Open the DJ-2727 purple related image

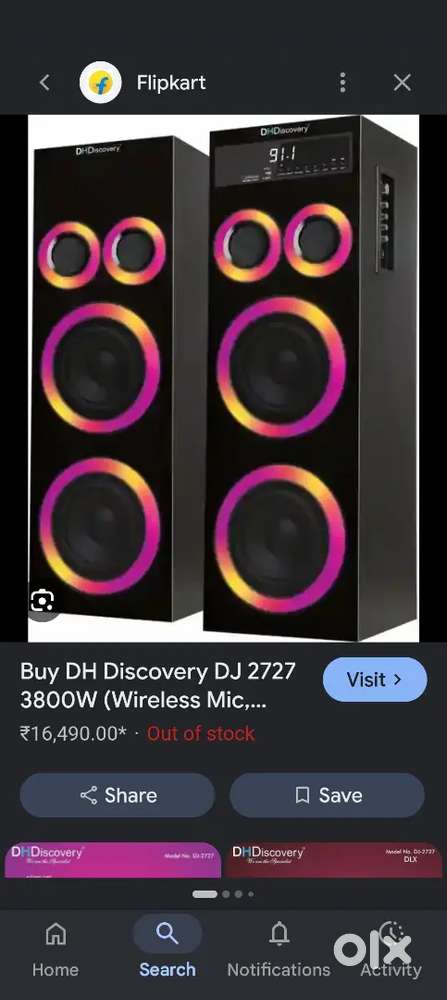coord(113,860)
